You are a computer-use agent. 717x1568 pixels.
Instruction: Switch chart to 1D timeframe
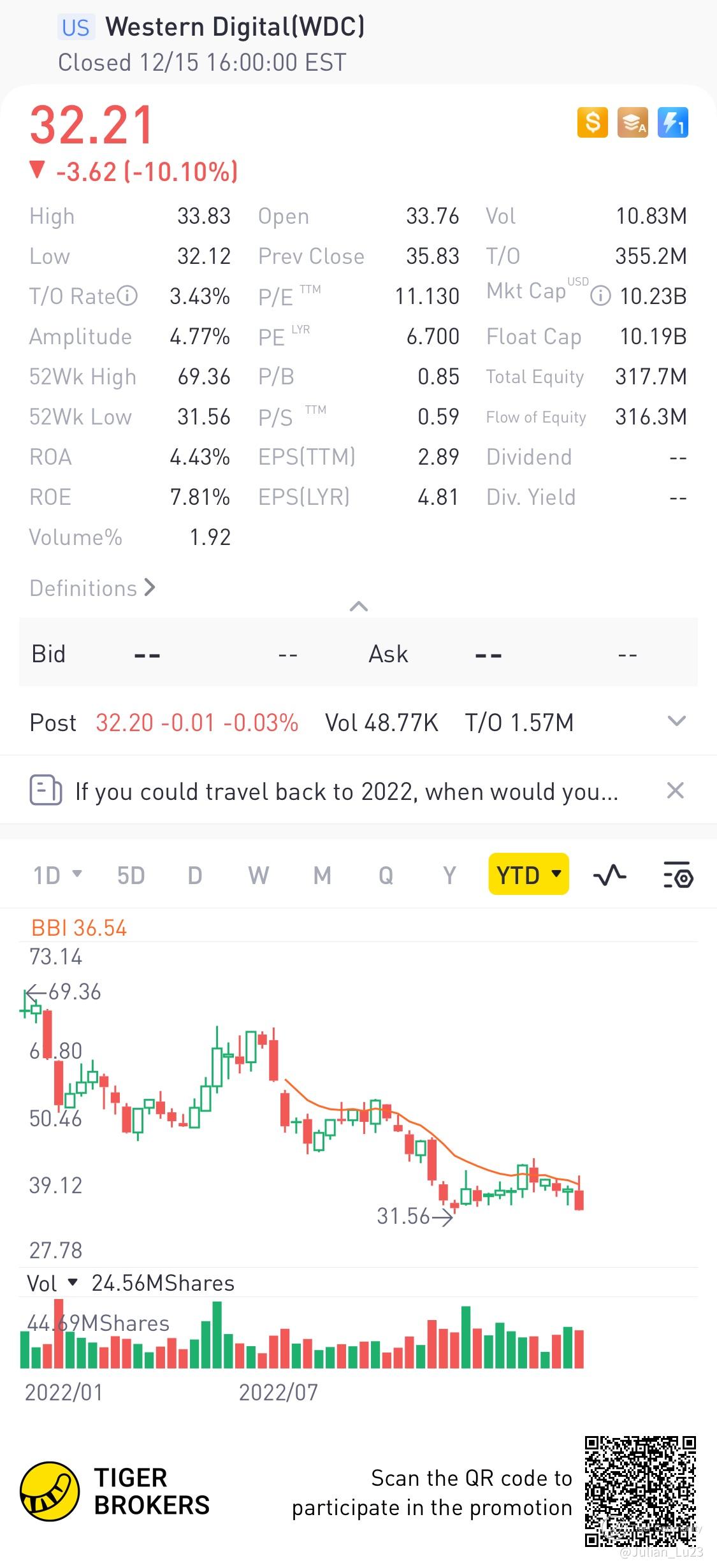coord(57,875)
